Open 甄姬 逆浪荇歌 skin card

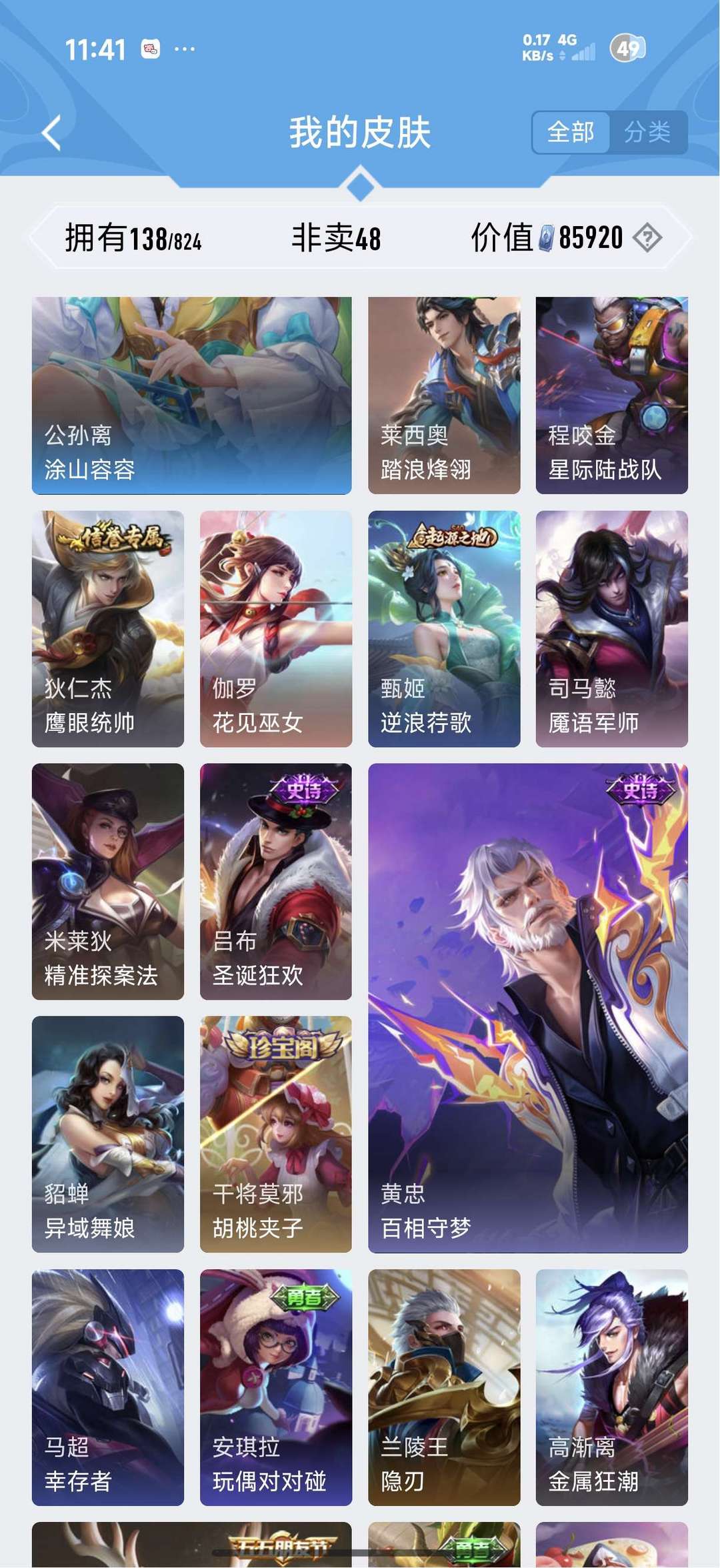pyautogui.click(x=444, y=628)
